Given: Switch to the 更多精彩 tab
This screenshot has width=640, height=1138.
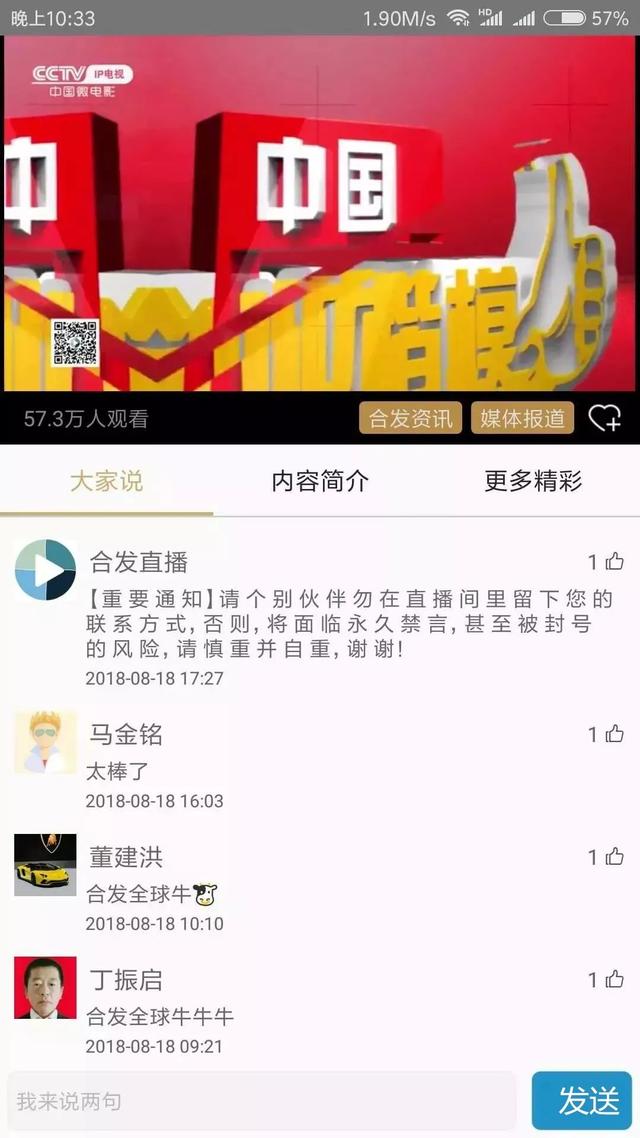Looking at the screenshot, I should coord(532,481).
